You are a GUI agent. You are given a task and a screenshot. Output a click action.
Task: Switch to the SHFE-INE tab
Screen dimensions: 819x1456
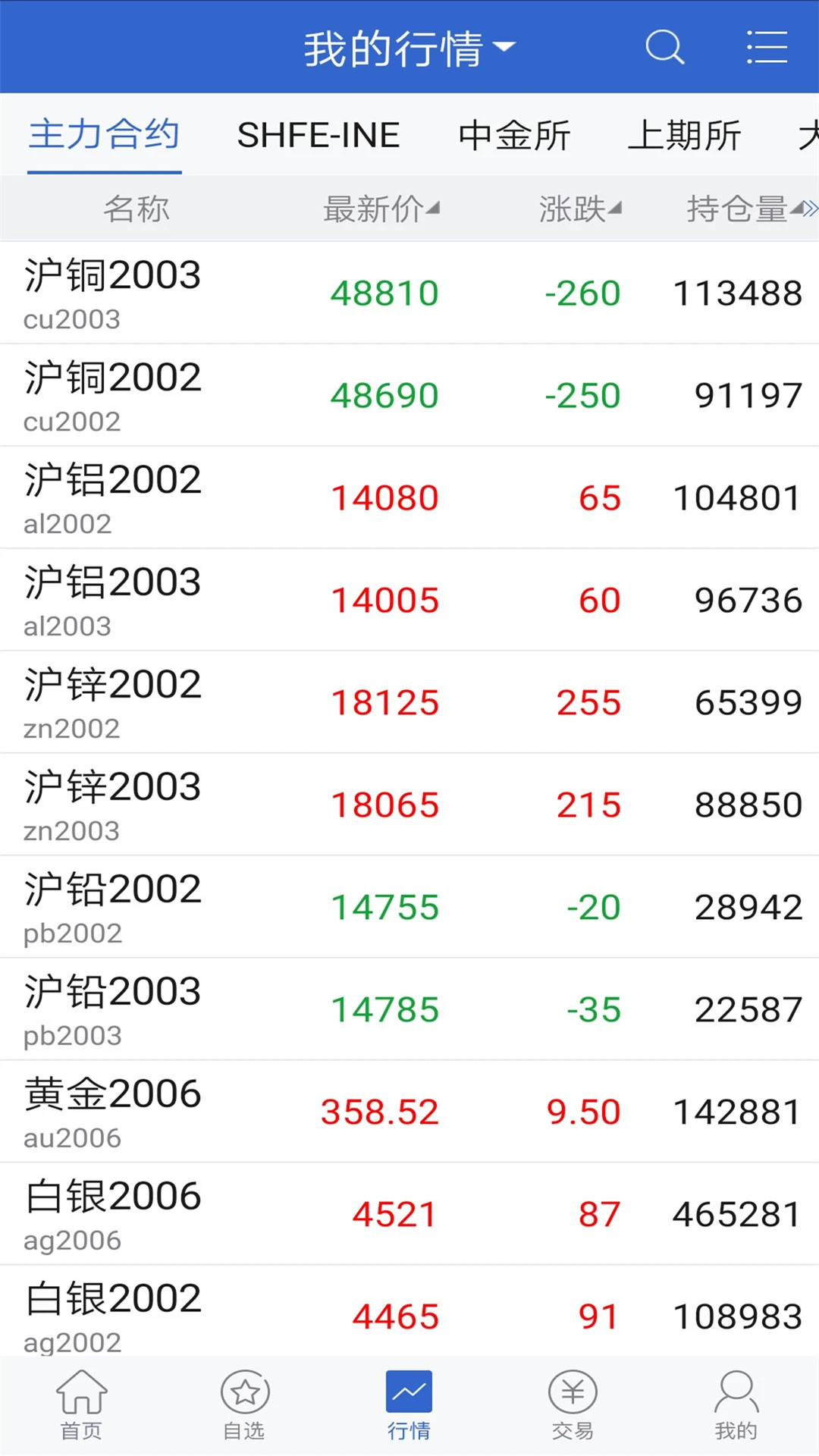[318, 135]
